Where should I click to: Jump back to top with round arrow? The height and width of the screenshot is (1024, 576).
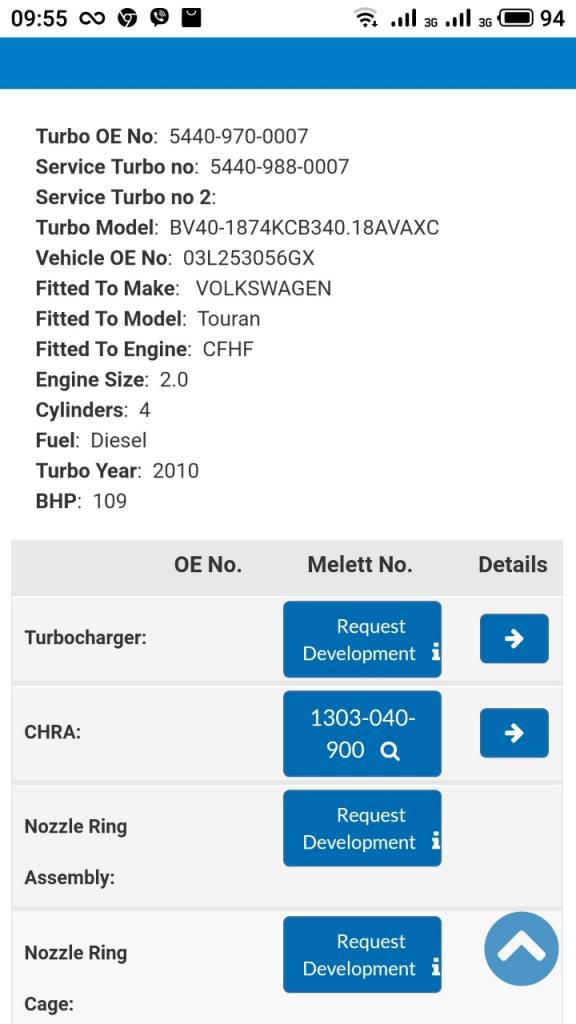point(521,949)
